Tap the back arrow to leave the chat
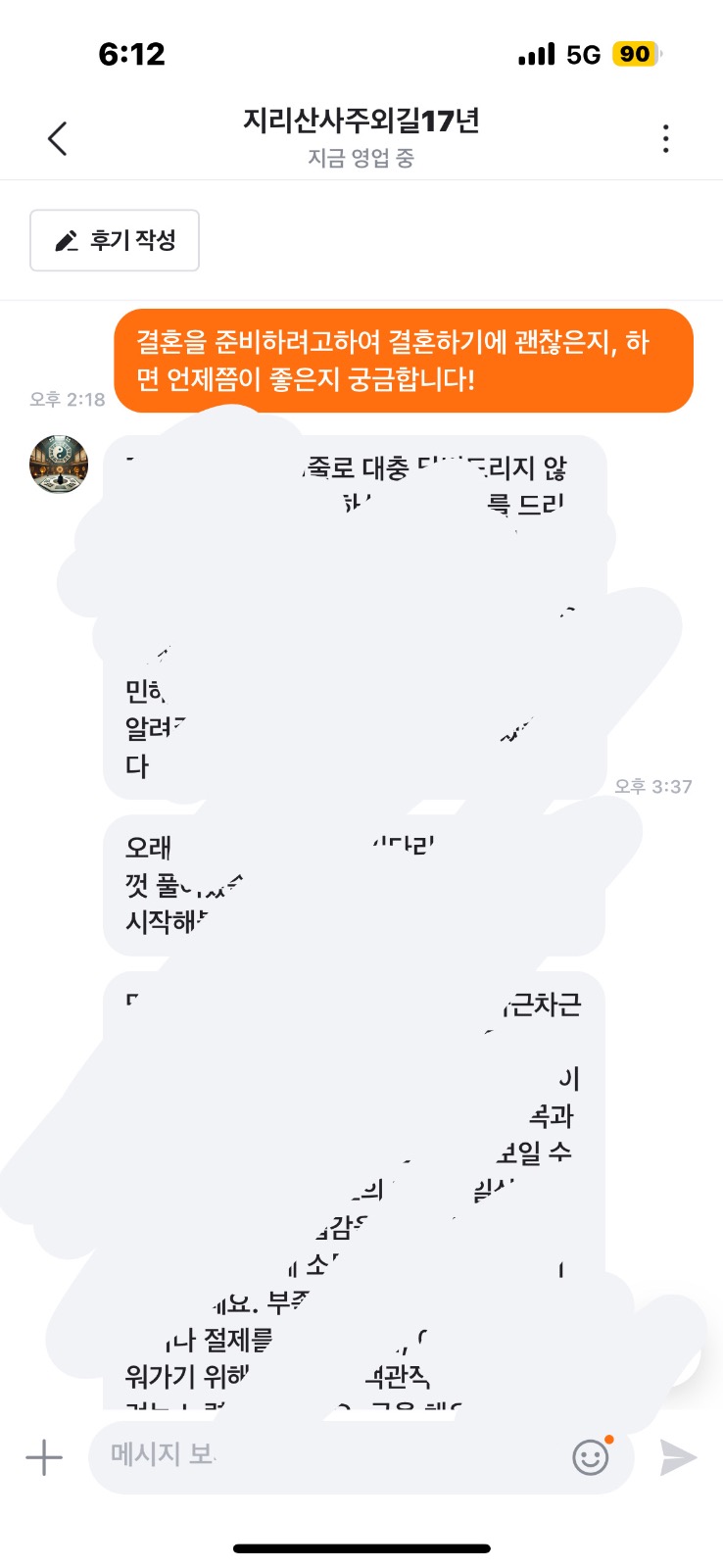Screen dimensions: 723x1568 pyautogui.click(x=57, y=138)
